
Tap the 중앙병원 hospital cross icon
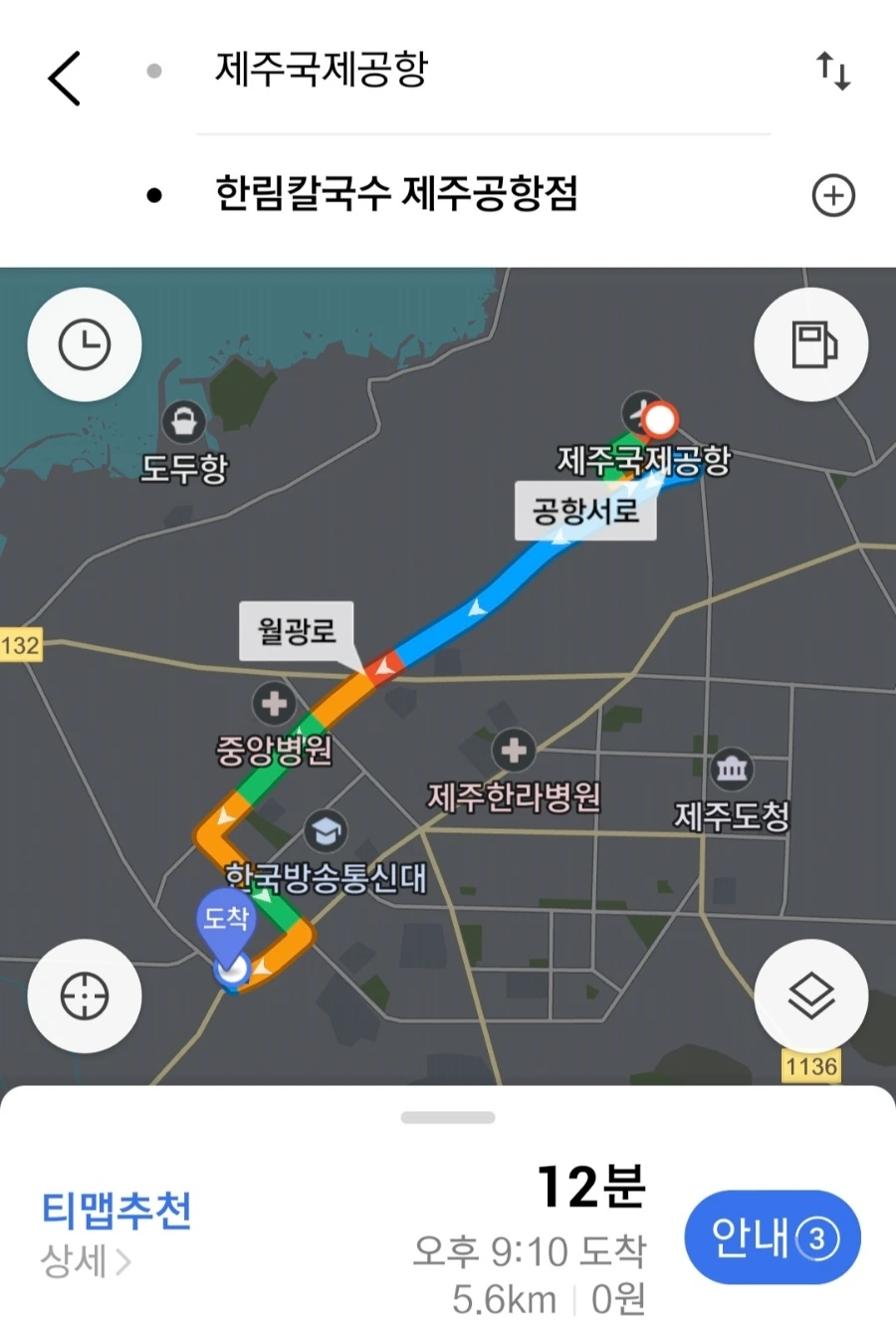pos(273,703)
